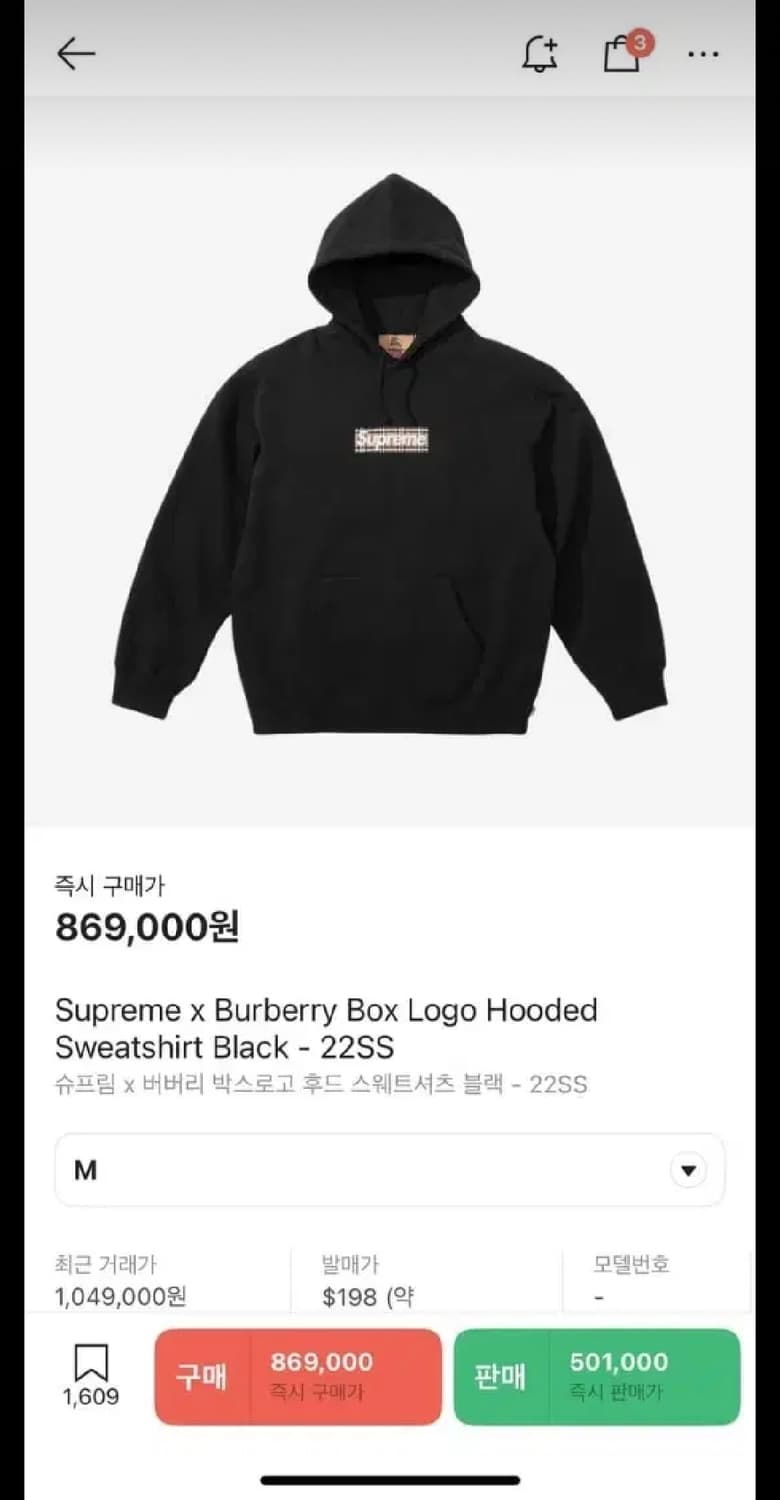Tap the dropdown chevron next to size M
This screenshot has width=780, height=1500.
pos(689,1169)
